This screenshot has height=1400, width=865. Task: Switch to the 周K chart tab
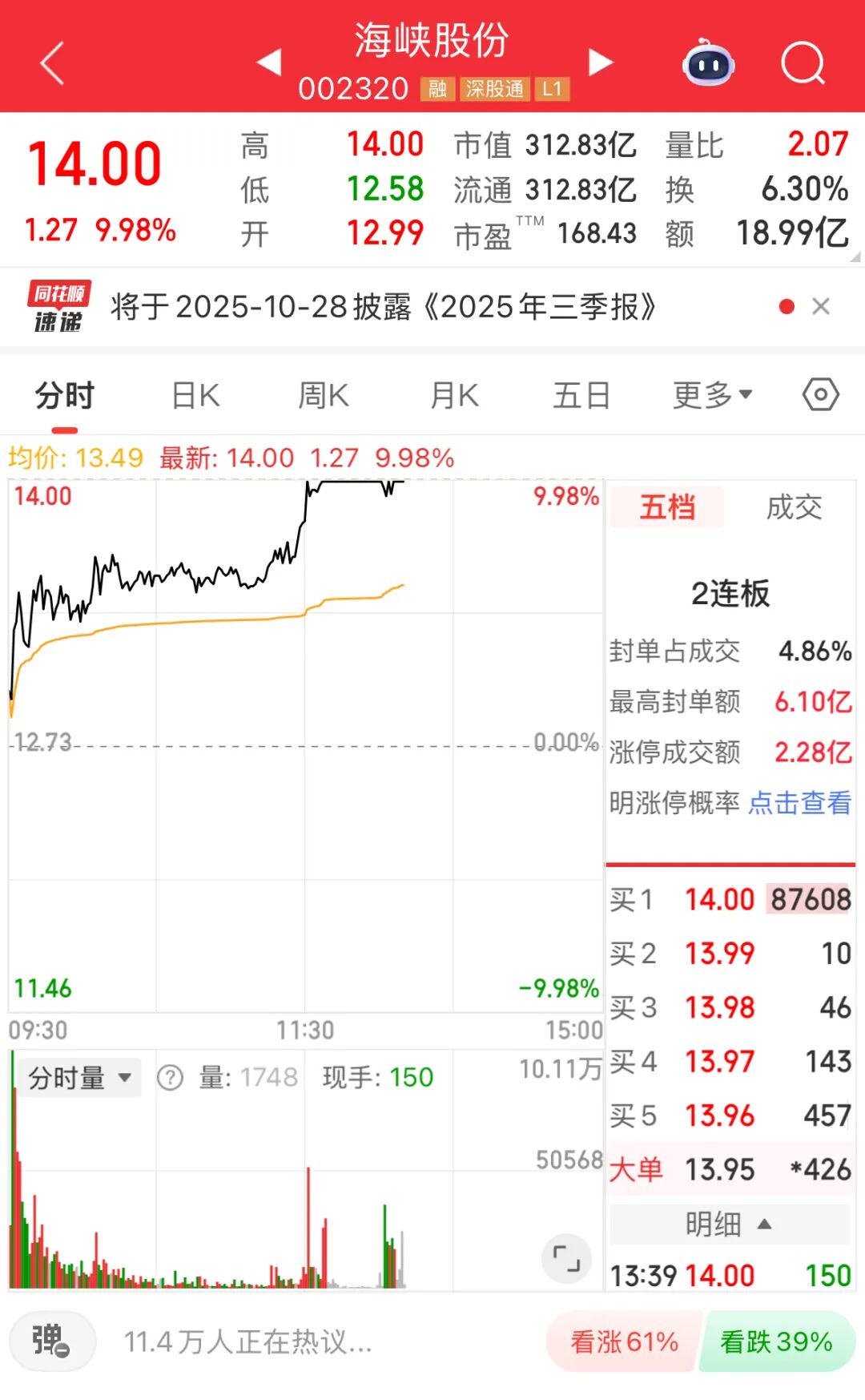point(324,396)
